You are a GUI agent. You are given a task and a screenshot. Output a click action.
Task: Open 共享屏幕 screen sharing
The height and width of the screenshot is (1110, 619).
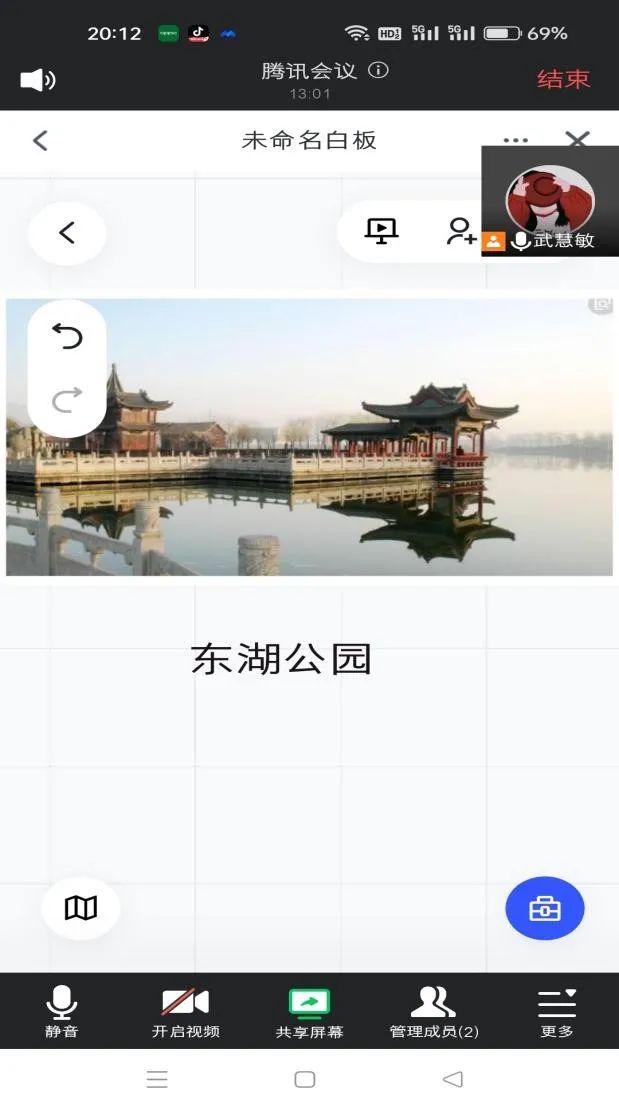(309, 1011)
